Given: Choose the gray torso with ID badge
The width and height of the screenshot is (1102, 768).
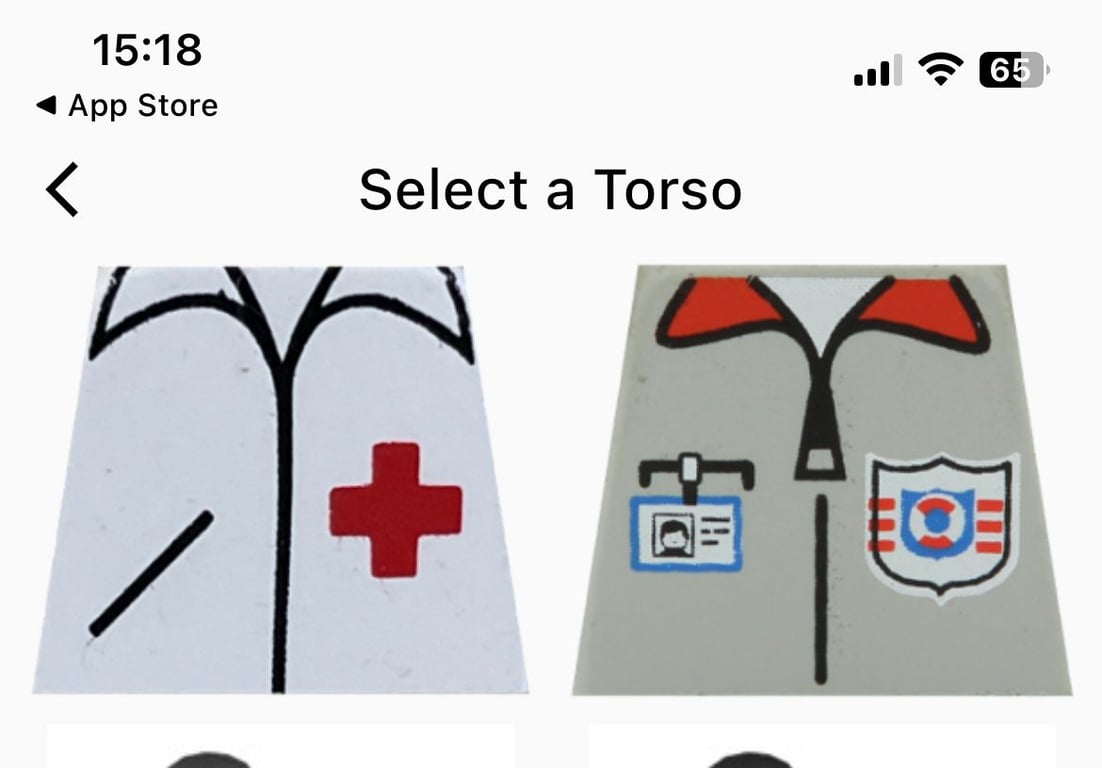Looking at the screenshot, I should tap(822, 480).
